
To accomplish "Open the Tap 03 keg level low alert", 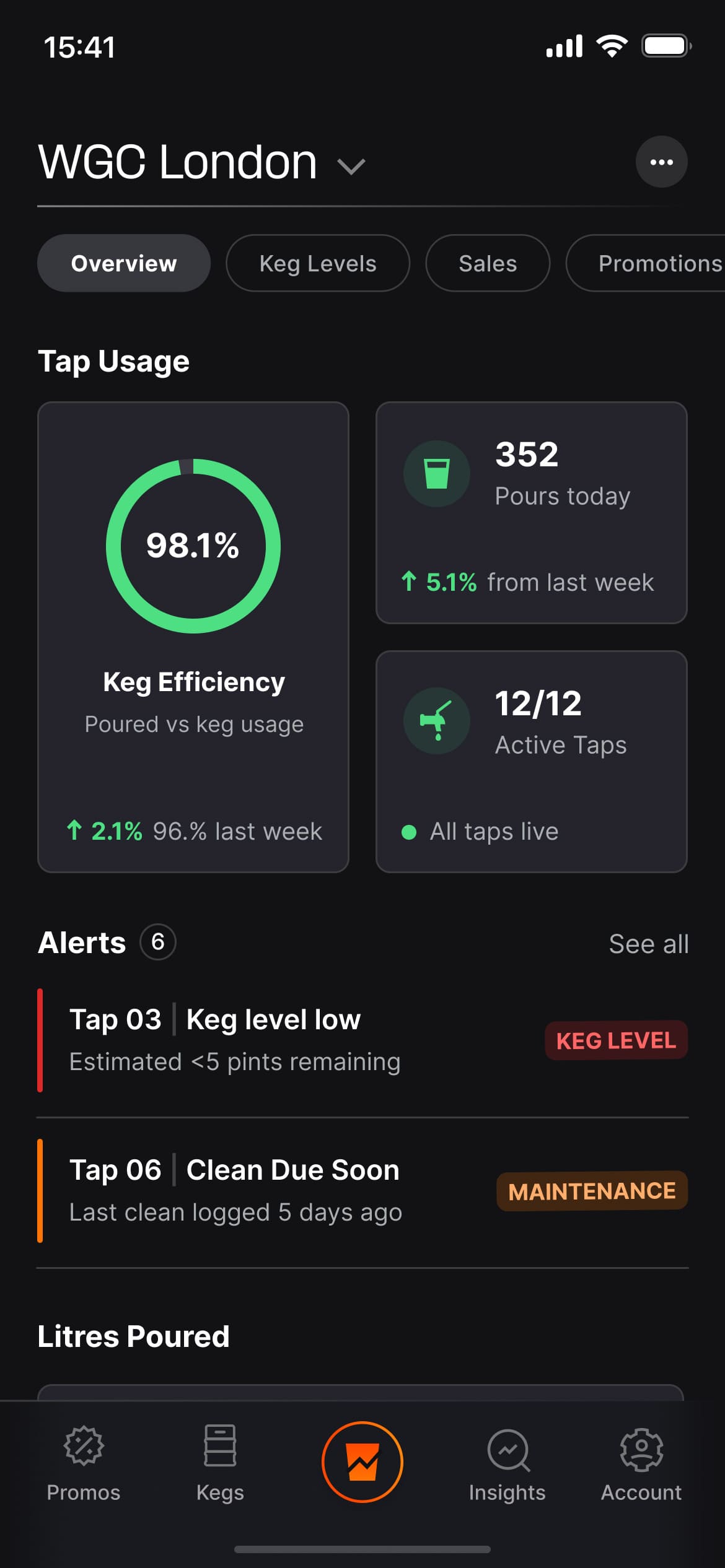I will click(362, 1040).
